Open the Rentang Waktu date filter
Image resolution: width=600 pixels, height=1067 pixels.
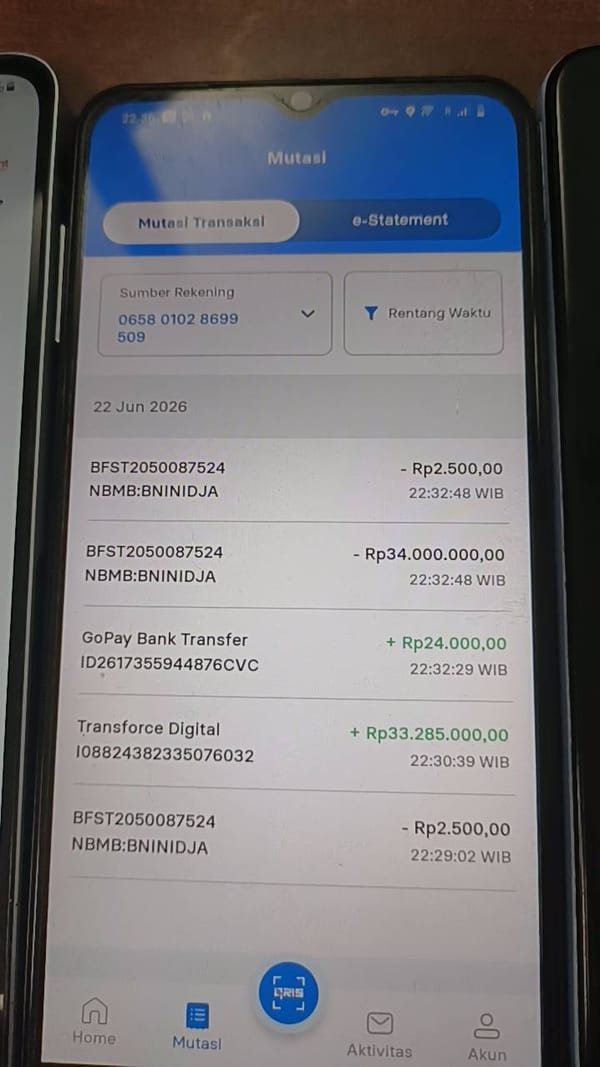coord(424,313)
